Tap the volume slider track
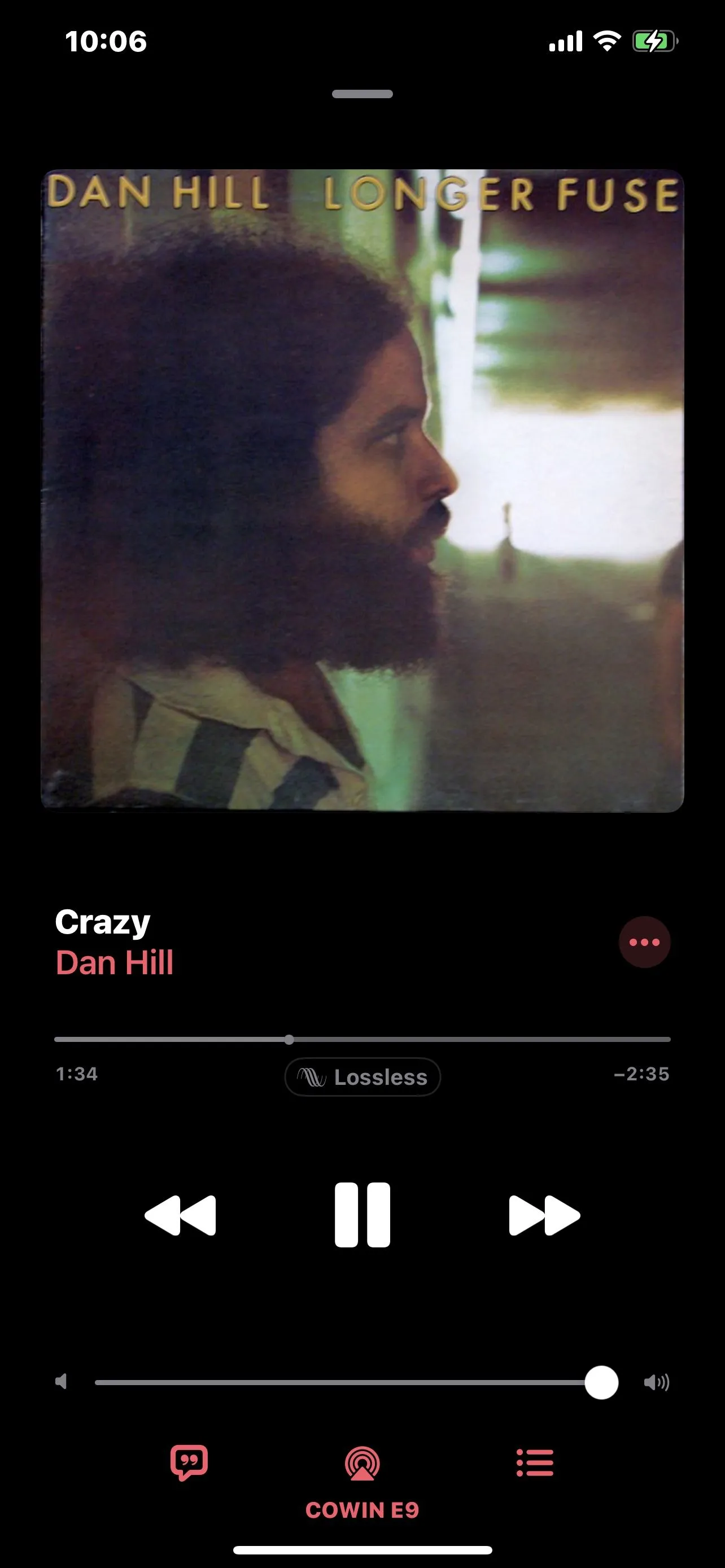The width and height of the screenshot is (725, 1568). point(341,1382)
